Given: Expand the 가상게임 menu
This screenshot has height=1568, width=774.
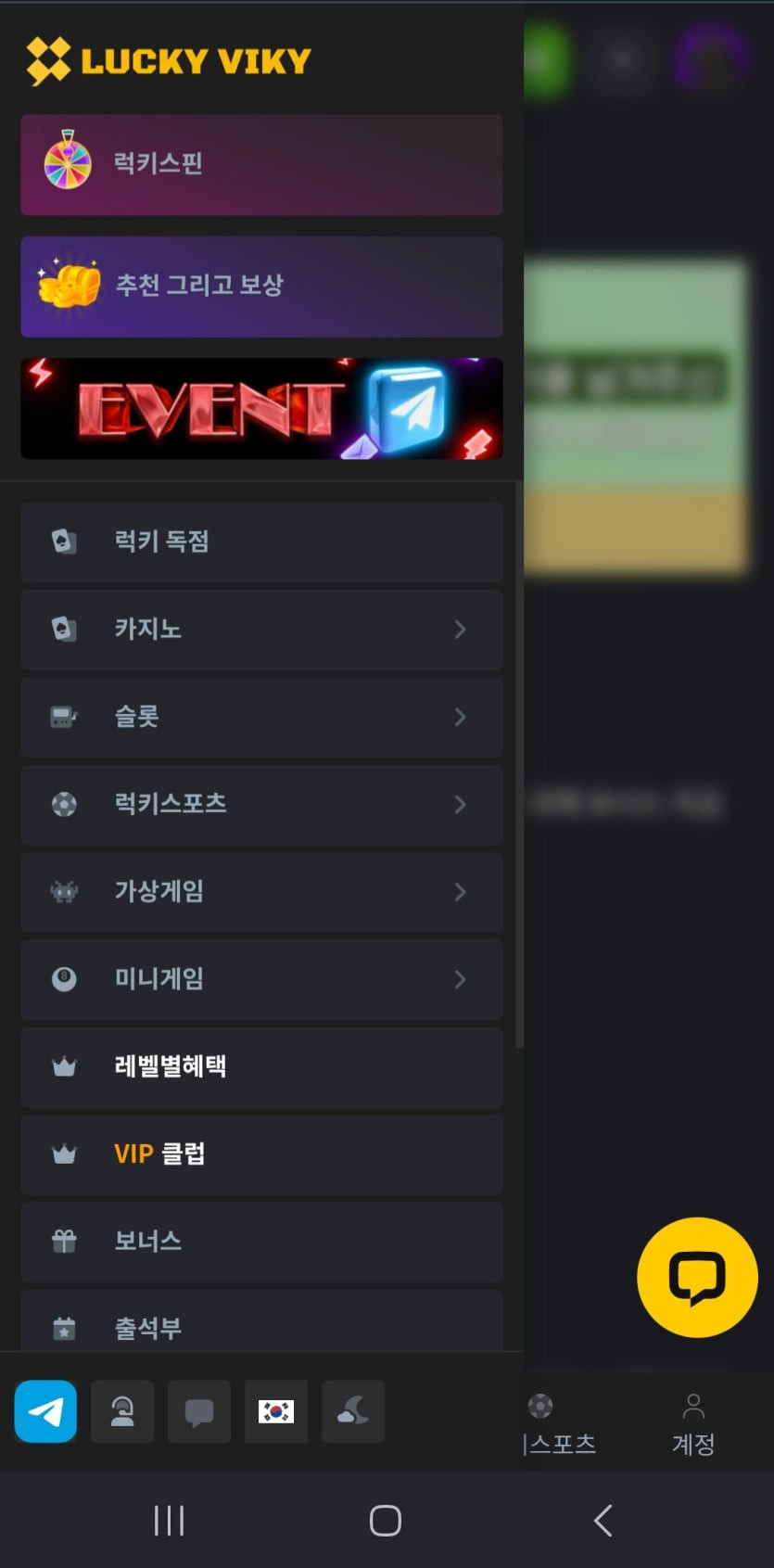Looking at the screenshot, I should pos(261,892).
